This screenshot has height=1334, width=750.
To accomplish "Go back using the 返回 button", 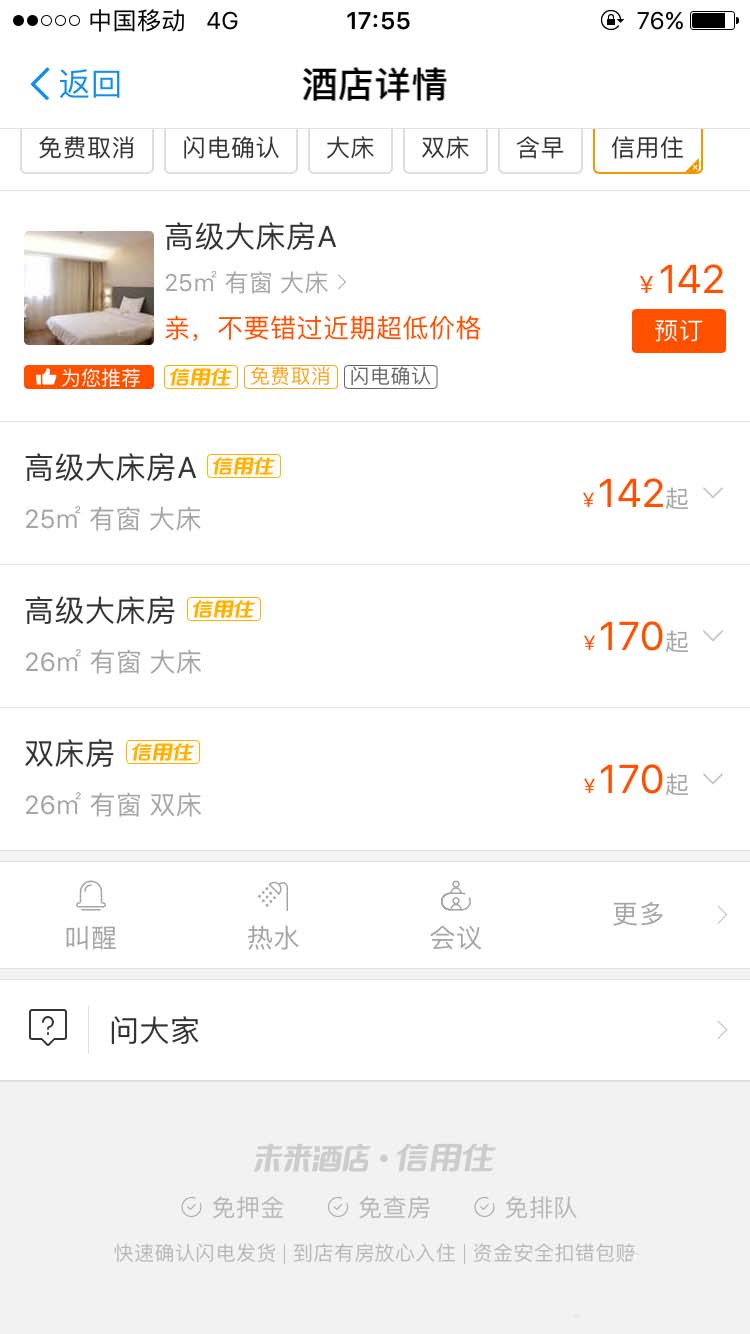I will click(x=76, y=84).
